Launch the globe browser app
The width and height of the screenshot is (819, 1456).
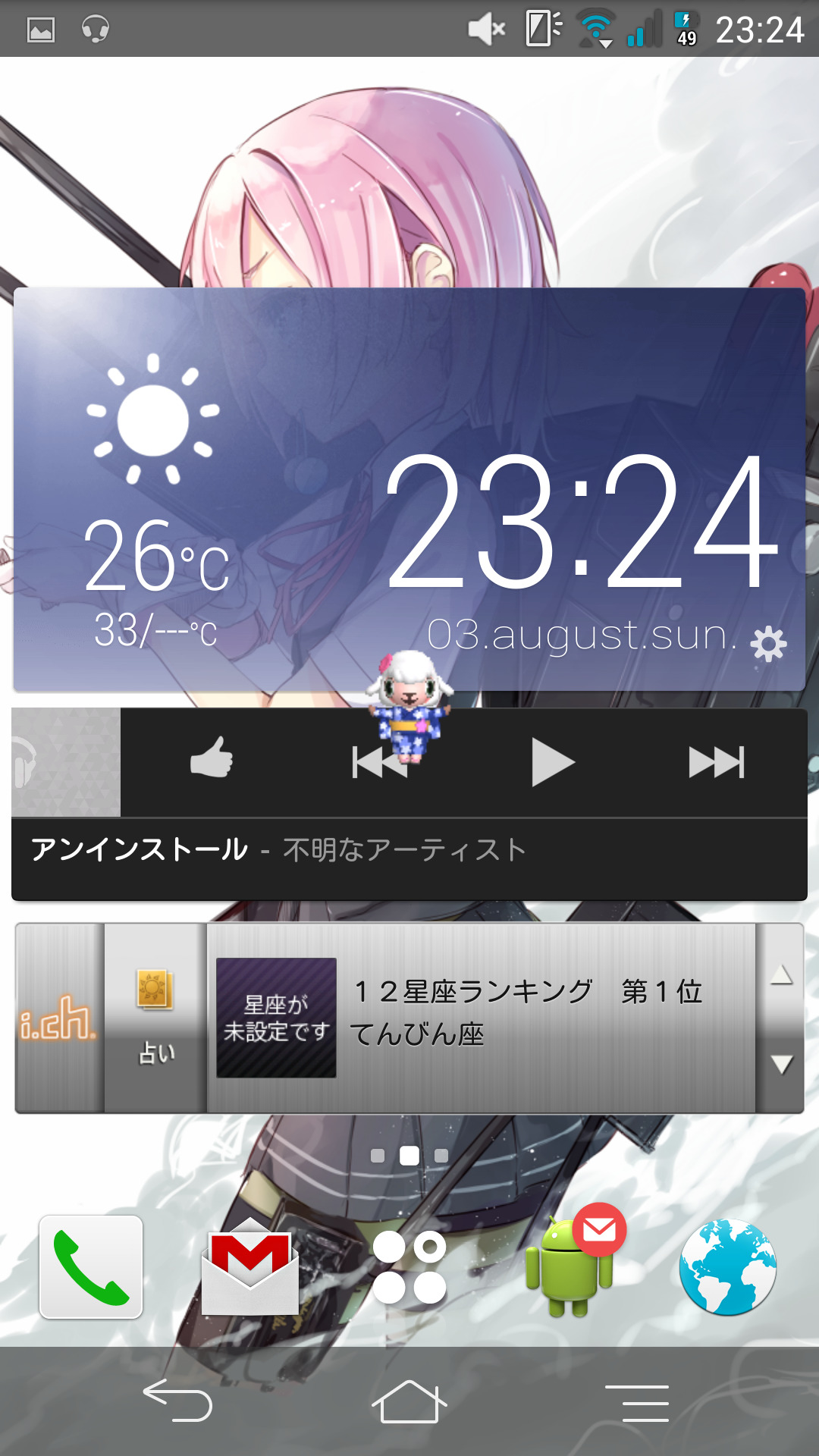(728, 1267)
